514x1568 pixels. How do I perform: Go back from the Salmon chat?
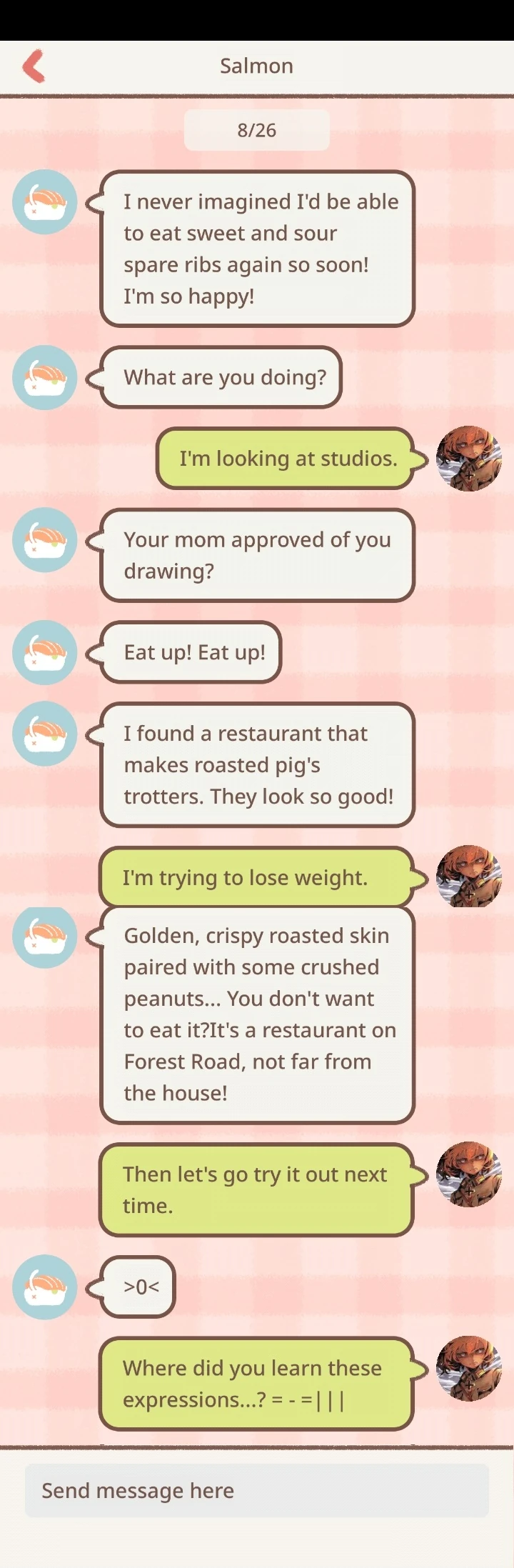[x=34, y=66]
